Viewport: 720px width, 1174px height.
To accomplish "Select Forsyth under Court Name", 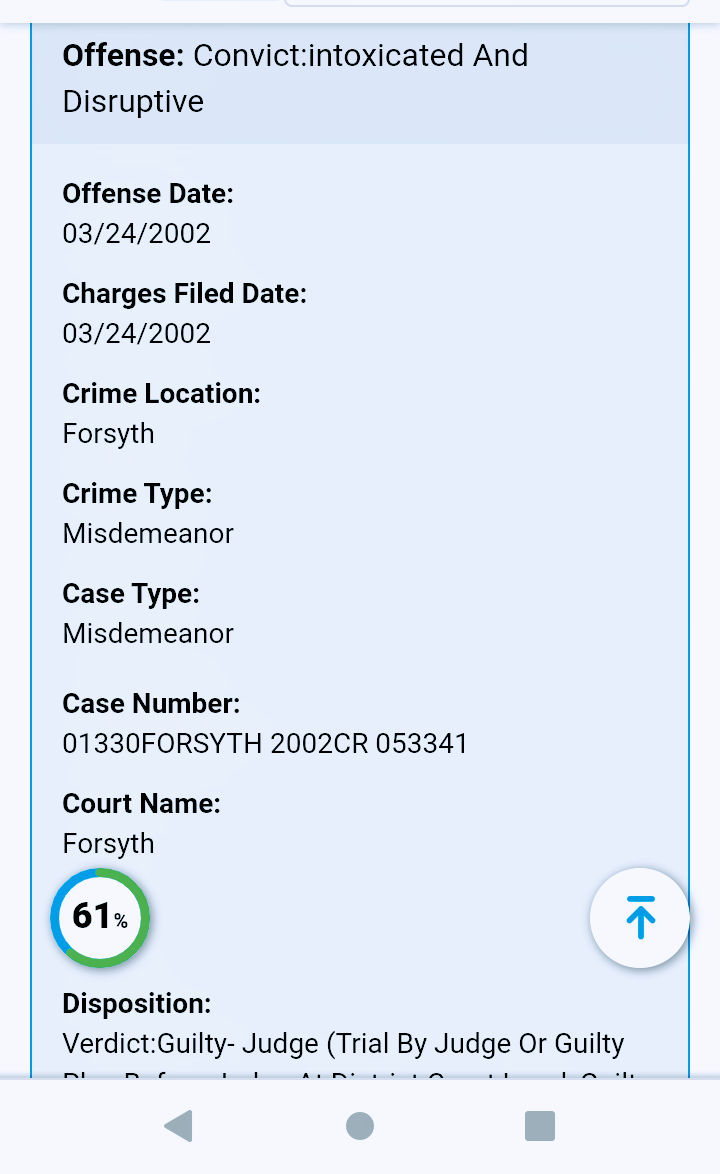I will click(108, 843).
